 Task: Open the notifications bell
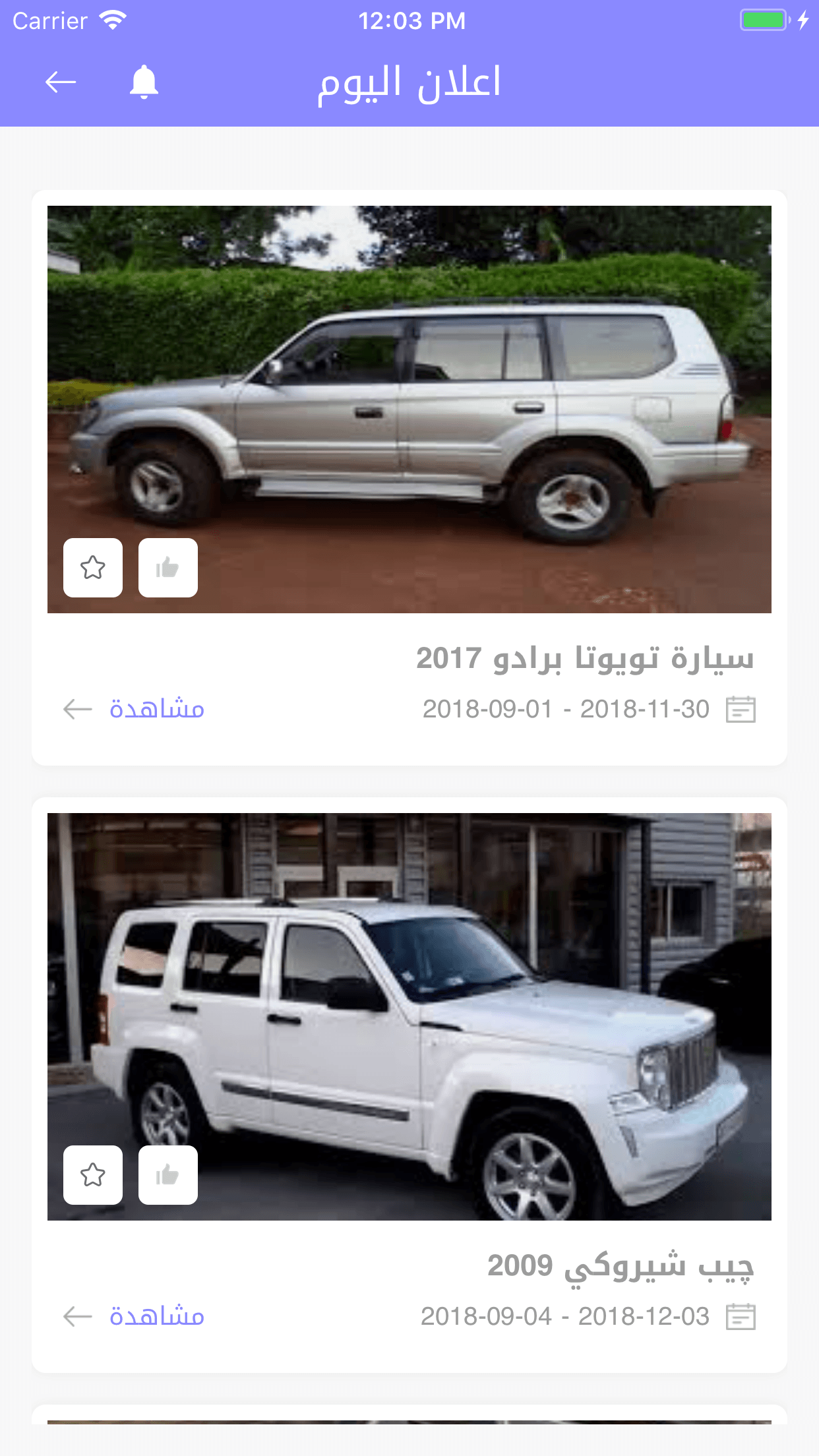pos(144,82)
